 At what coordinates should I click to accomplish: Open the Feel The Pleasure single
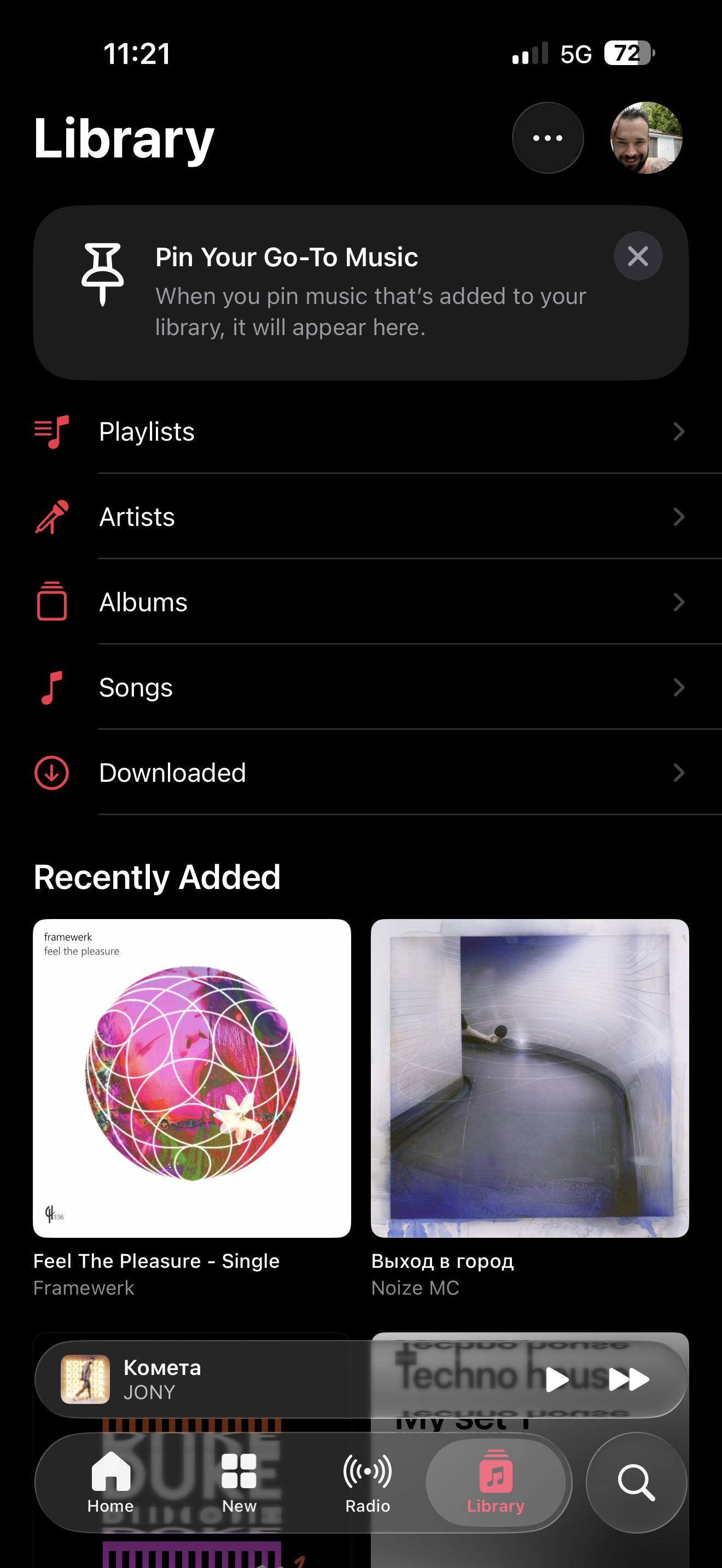[192, 1078]
